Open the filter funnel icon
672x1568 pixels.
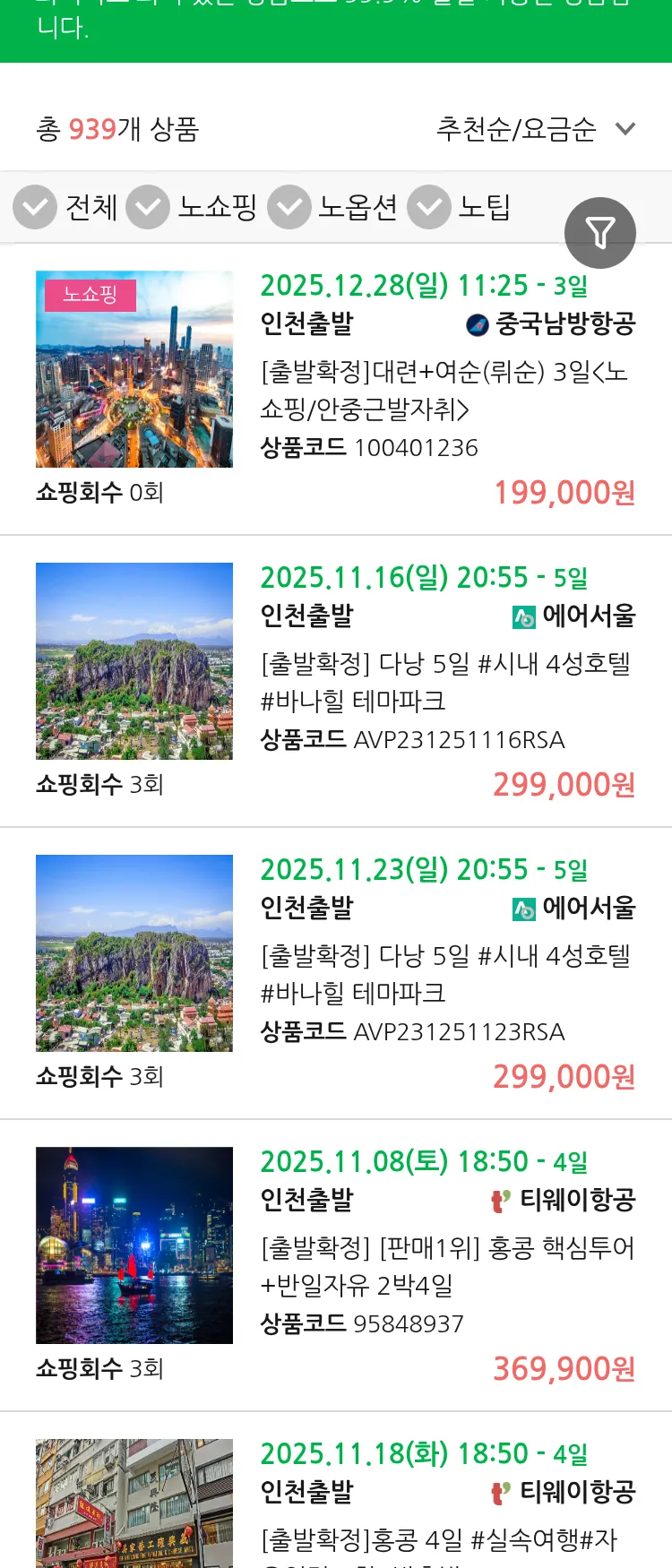pyautogui.click(x=600, y=232)
